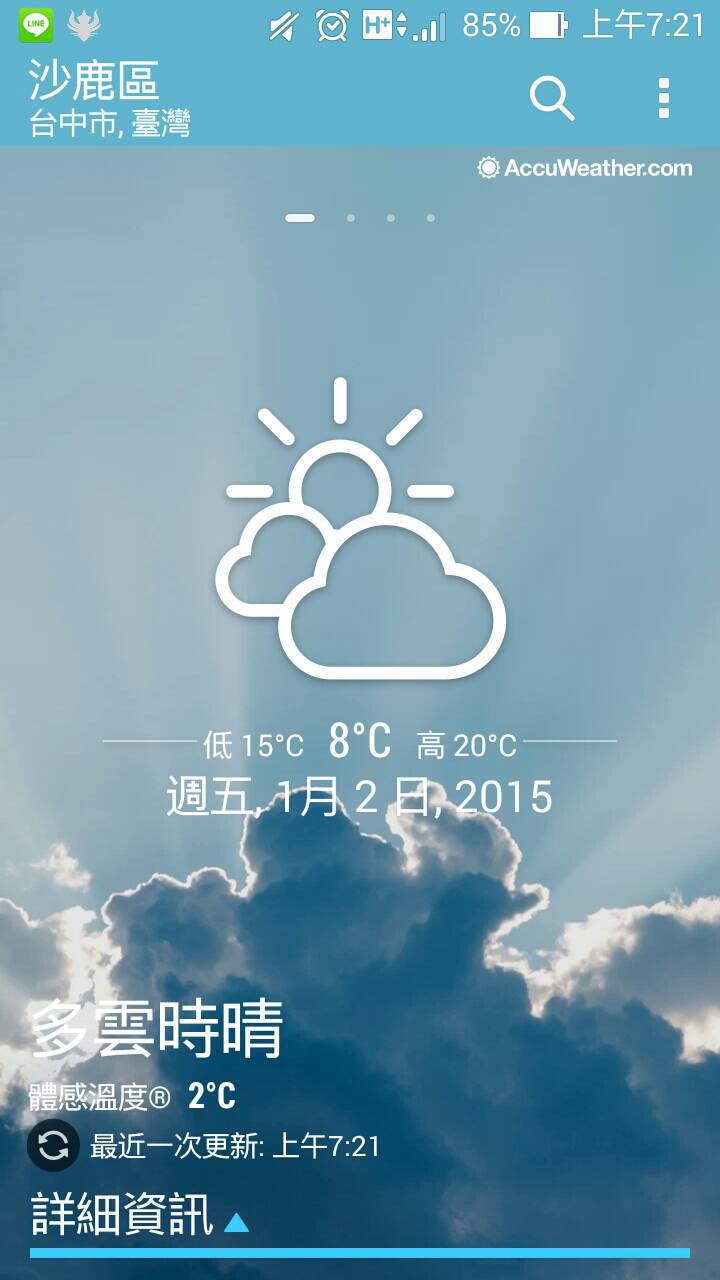720x1280 pixels.
Task: Go to the second page indicator dot
Action: 350,217
